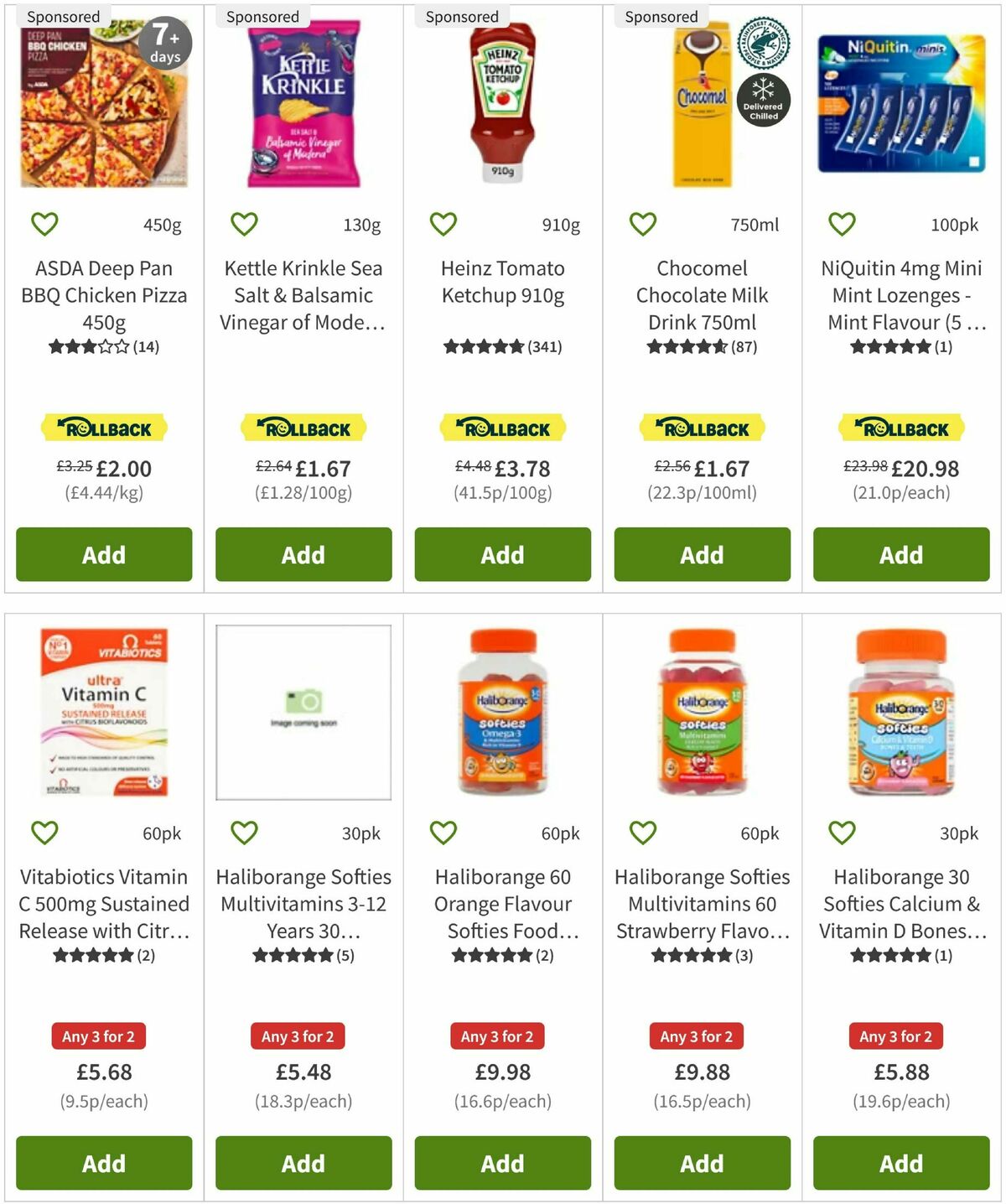
Task: Favorite the ASDA Deep Pan BBQ Chicken Pizza
Action: pyautogui.click(x=44, y=224)
